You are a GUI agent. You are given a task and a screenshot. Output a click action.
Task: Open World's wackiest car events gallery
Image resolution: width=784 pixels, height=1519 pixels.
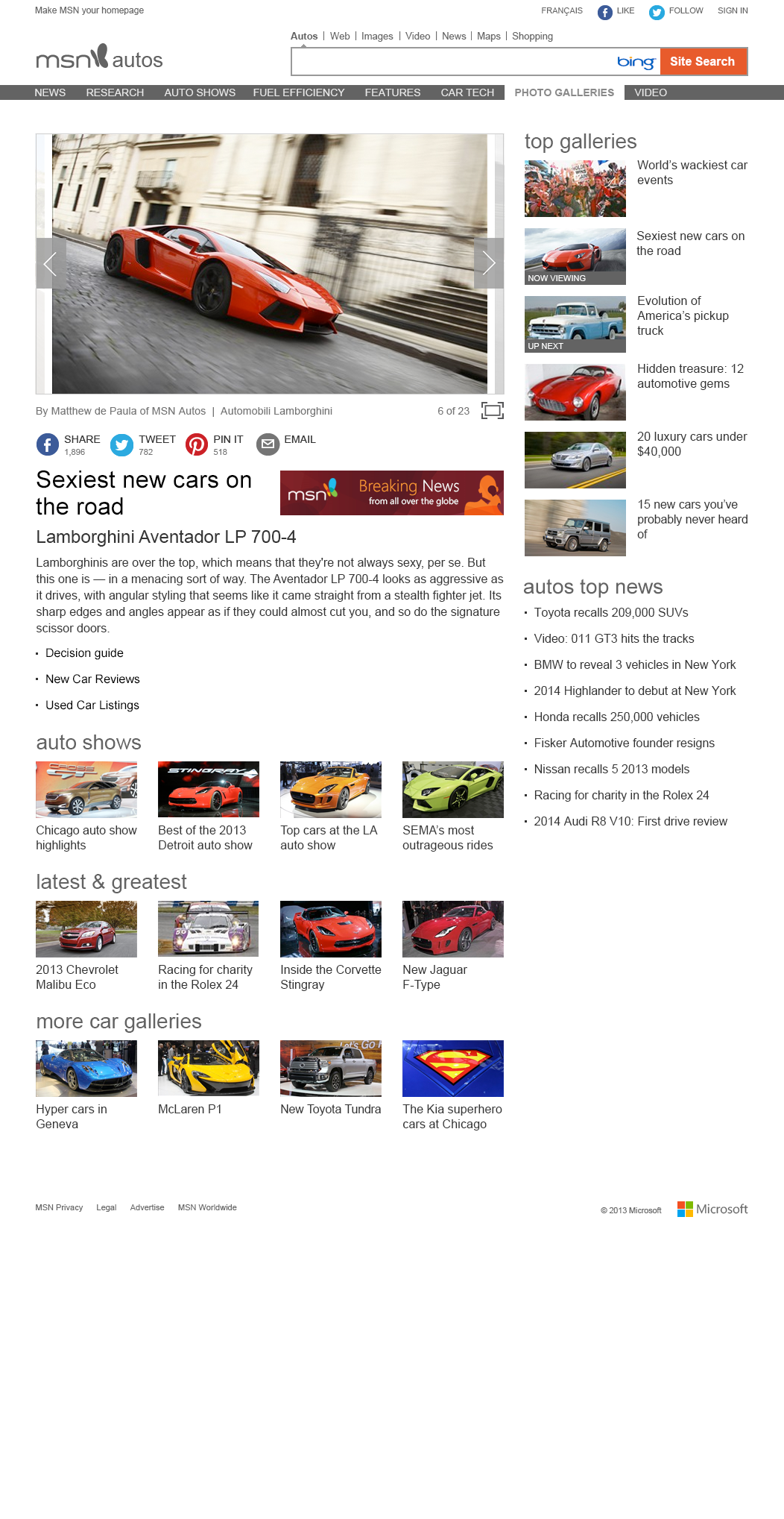tap(692, 172)
